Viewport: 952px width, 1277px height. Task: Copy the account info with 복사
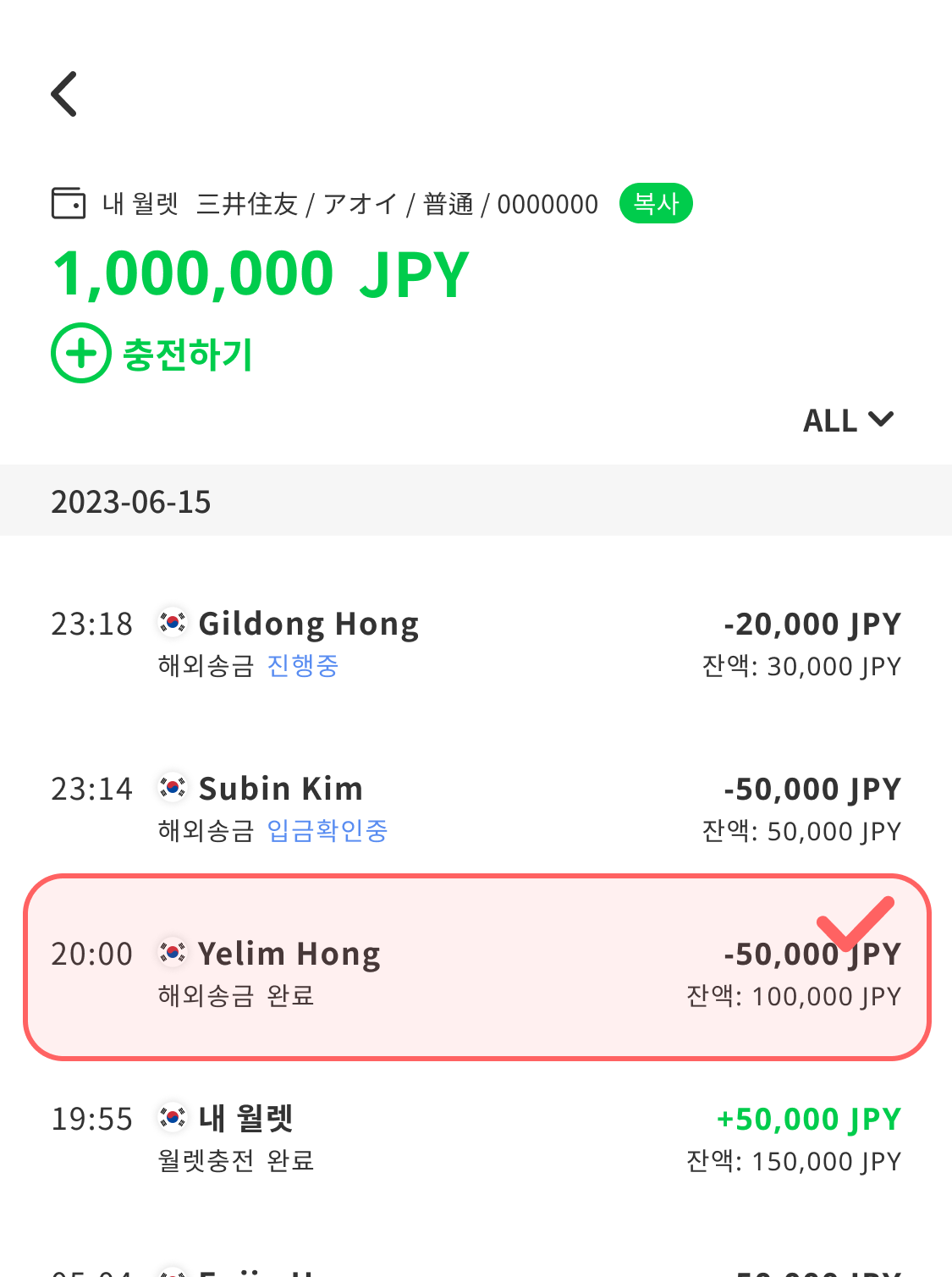pos(655,204)
